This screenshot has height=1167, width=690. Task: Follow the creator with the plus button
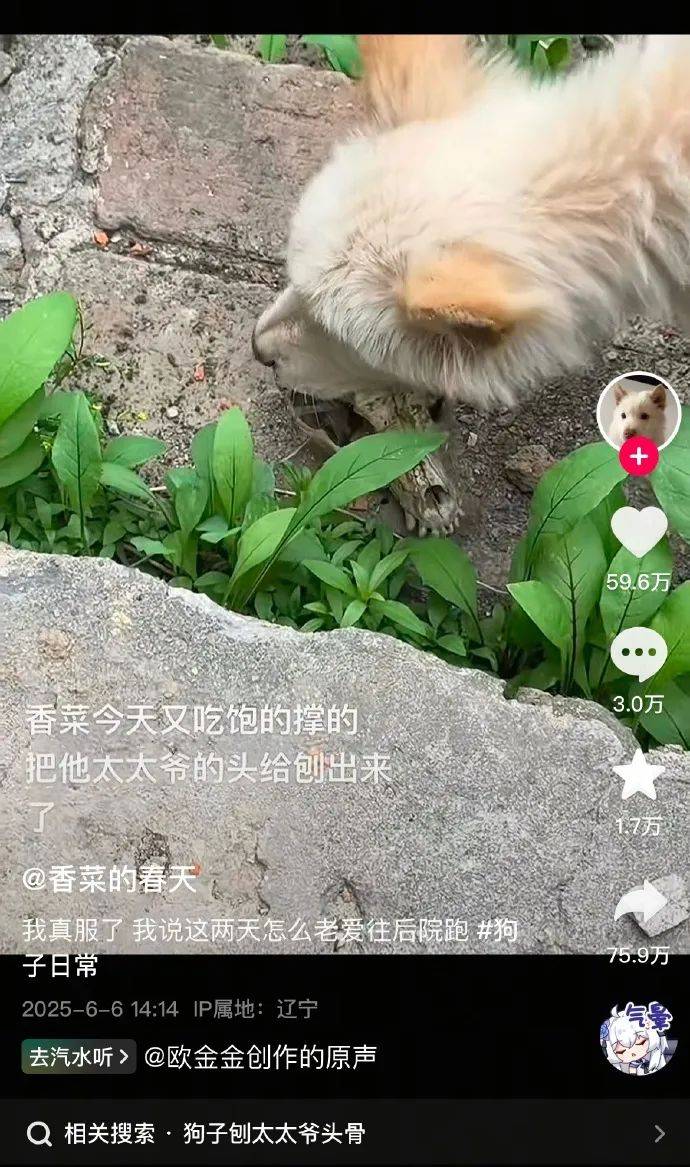point(638,458)
